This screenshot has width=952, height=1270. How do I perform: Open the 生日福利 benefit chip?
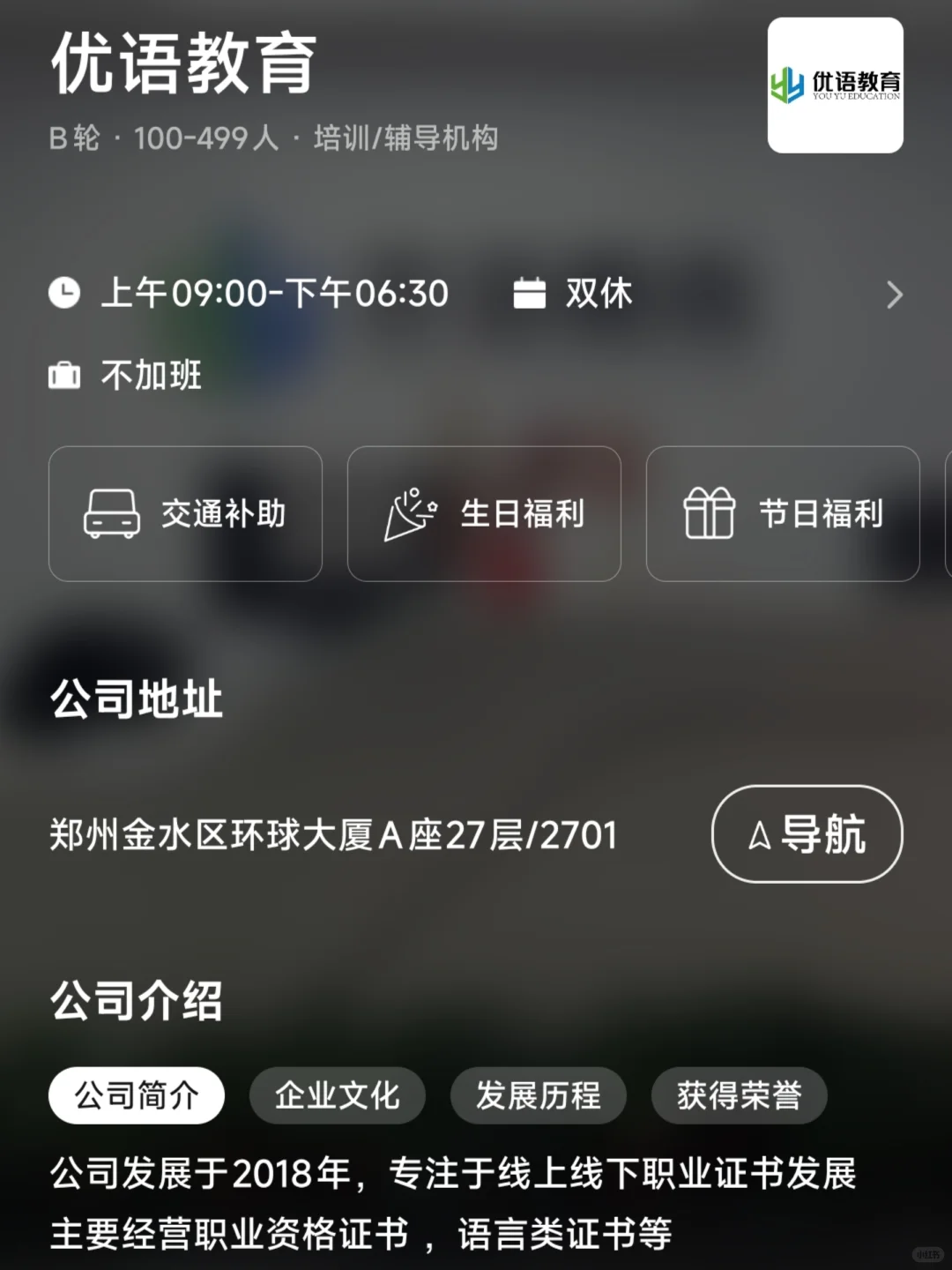(x=484, y=514)
